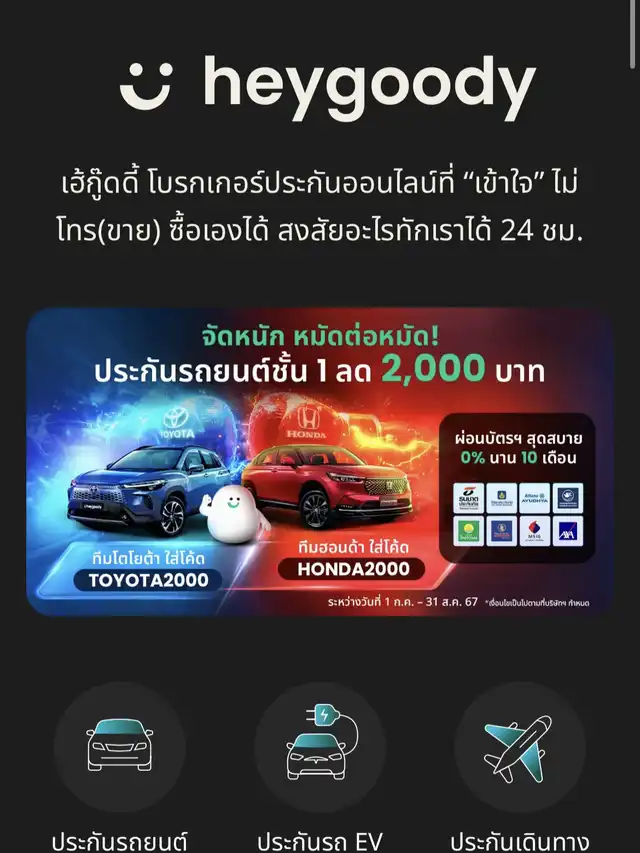Viewport: 640px width, 853px height.
Task: Choose ประกันเดินทาง travel insurance
Action: point(519,747)
